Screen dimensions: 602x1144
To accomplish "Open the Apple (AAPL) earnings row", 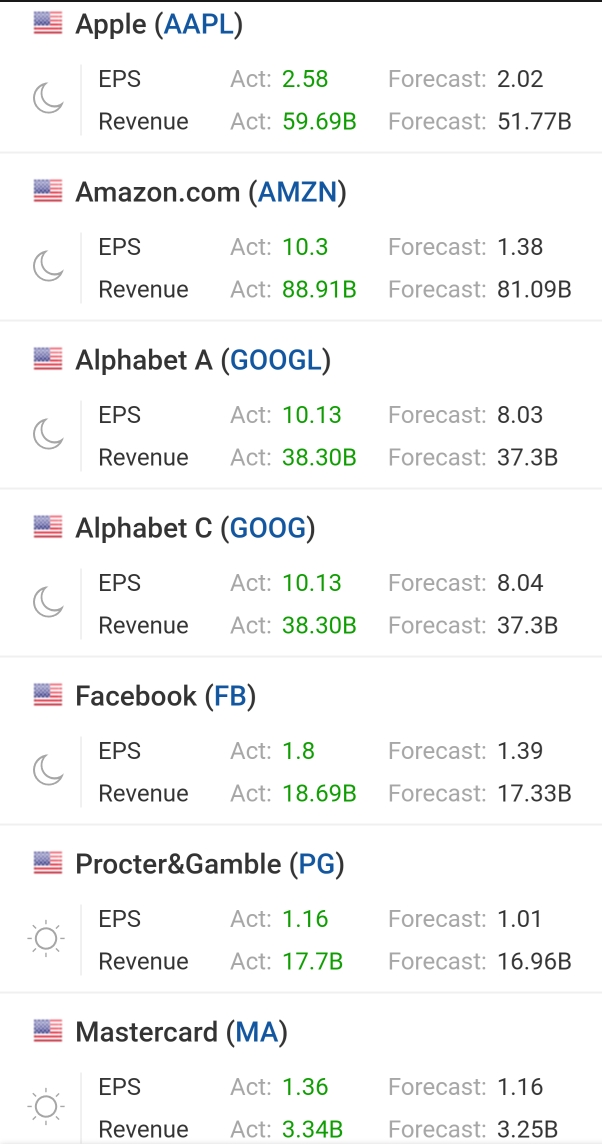I will (301, 77).
